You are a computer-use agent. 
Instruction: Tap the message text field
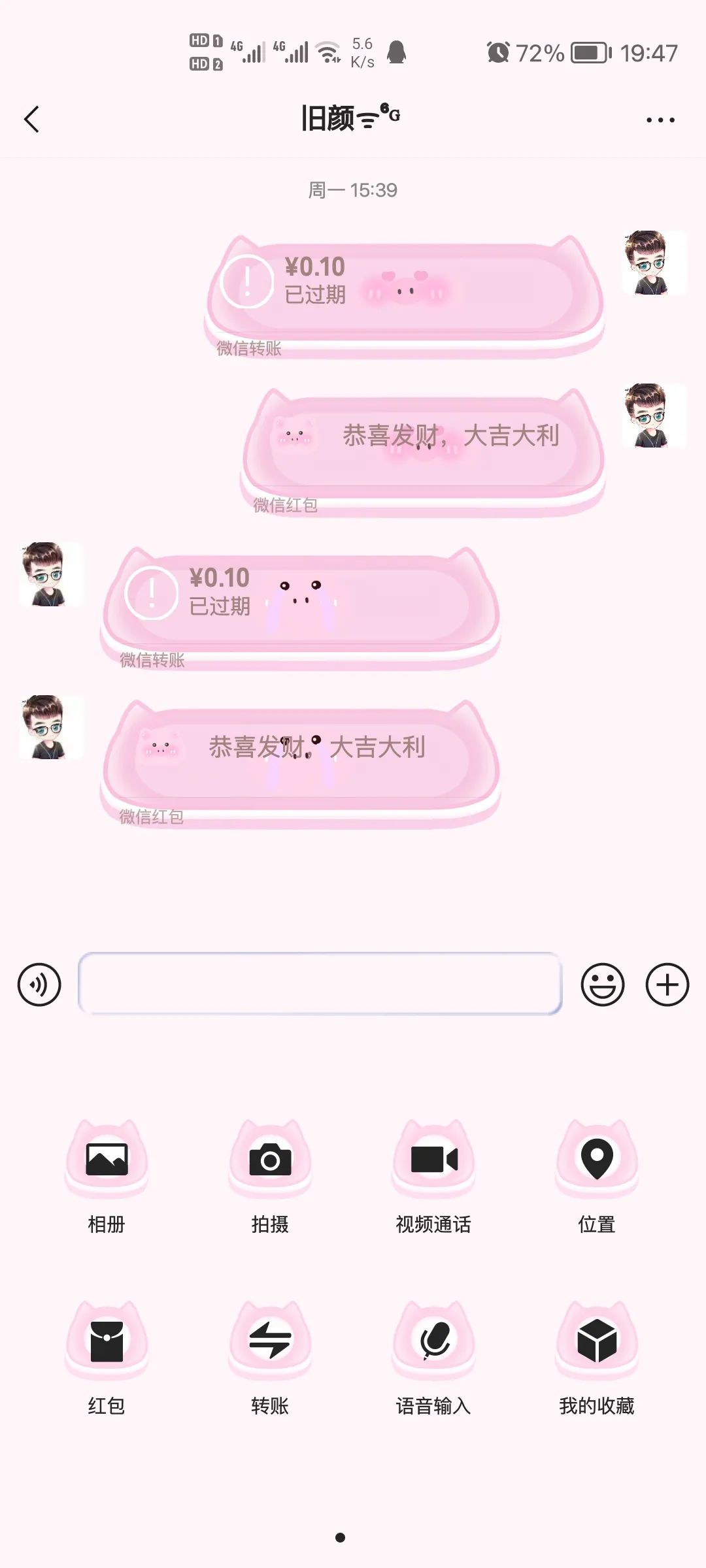pos(320,983)
